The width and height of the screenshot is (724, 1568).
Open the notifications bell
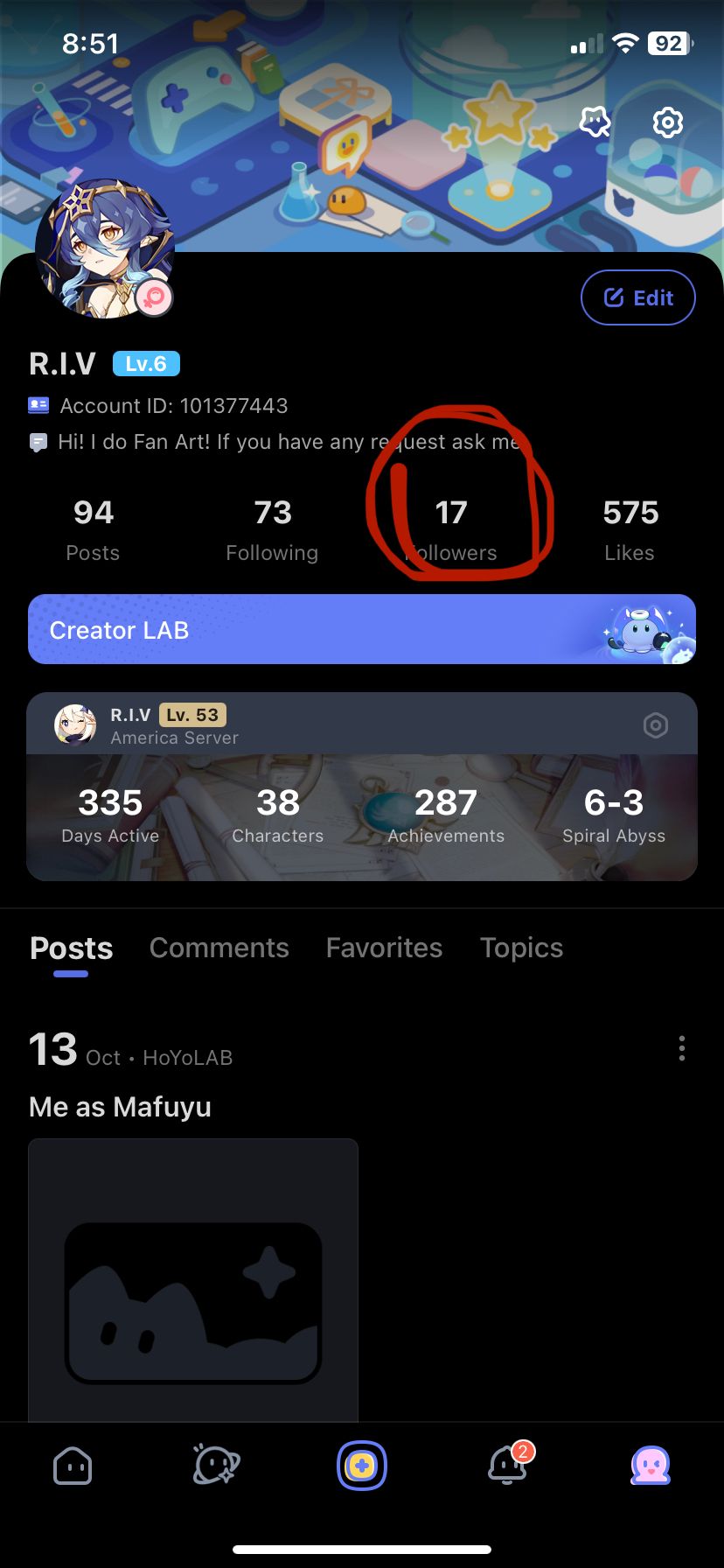pyautogui.click(x=507, y=1466)
